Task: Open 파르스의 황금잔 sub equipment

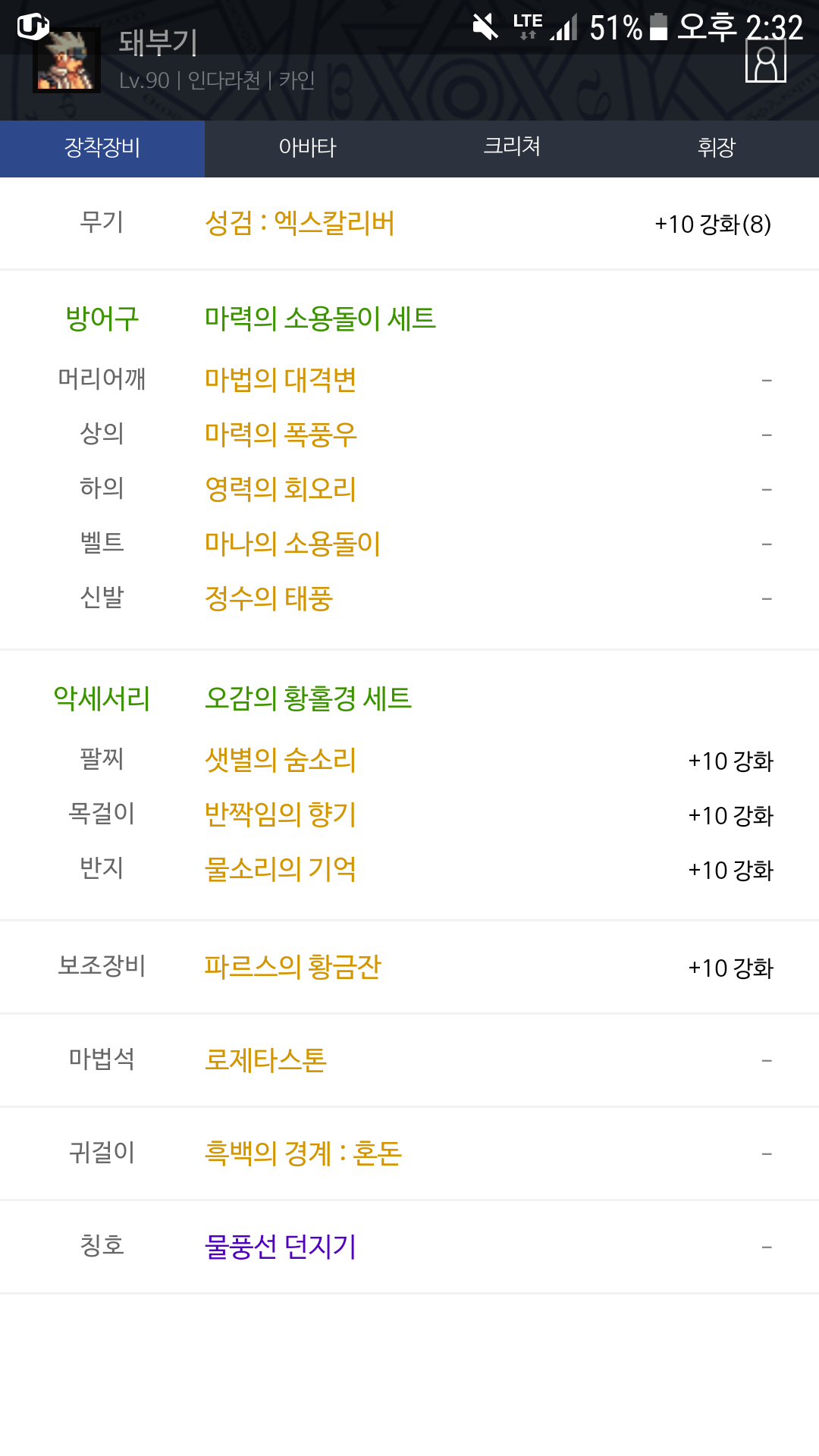Action: [293, 967]
